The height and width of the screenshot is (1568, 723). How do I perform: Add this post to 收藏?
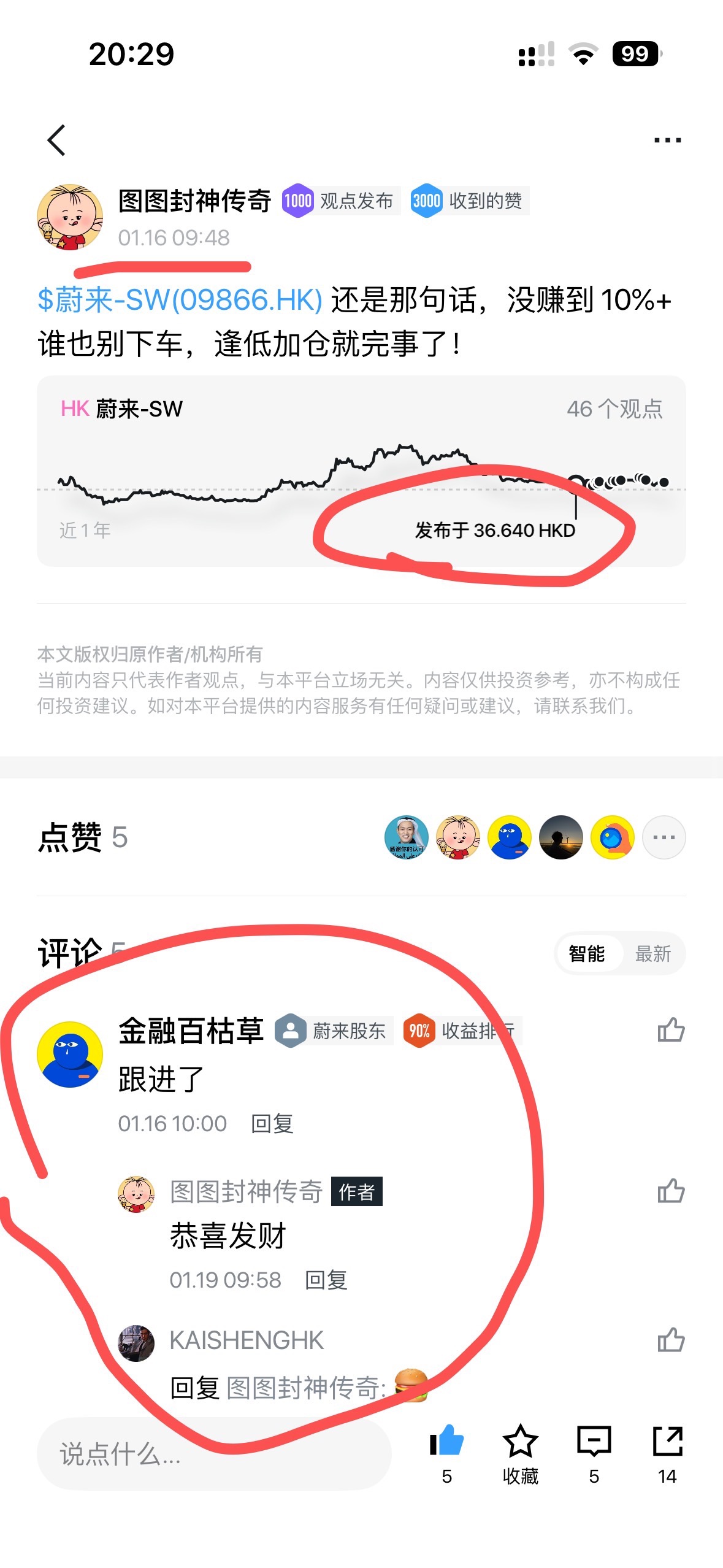pos(520,1453)
